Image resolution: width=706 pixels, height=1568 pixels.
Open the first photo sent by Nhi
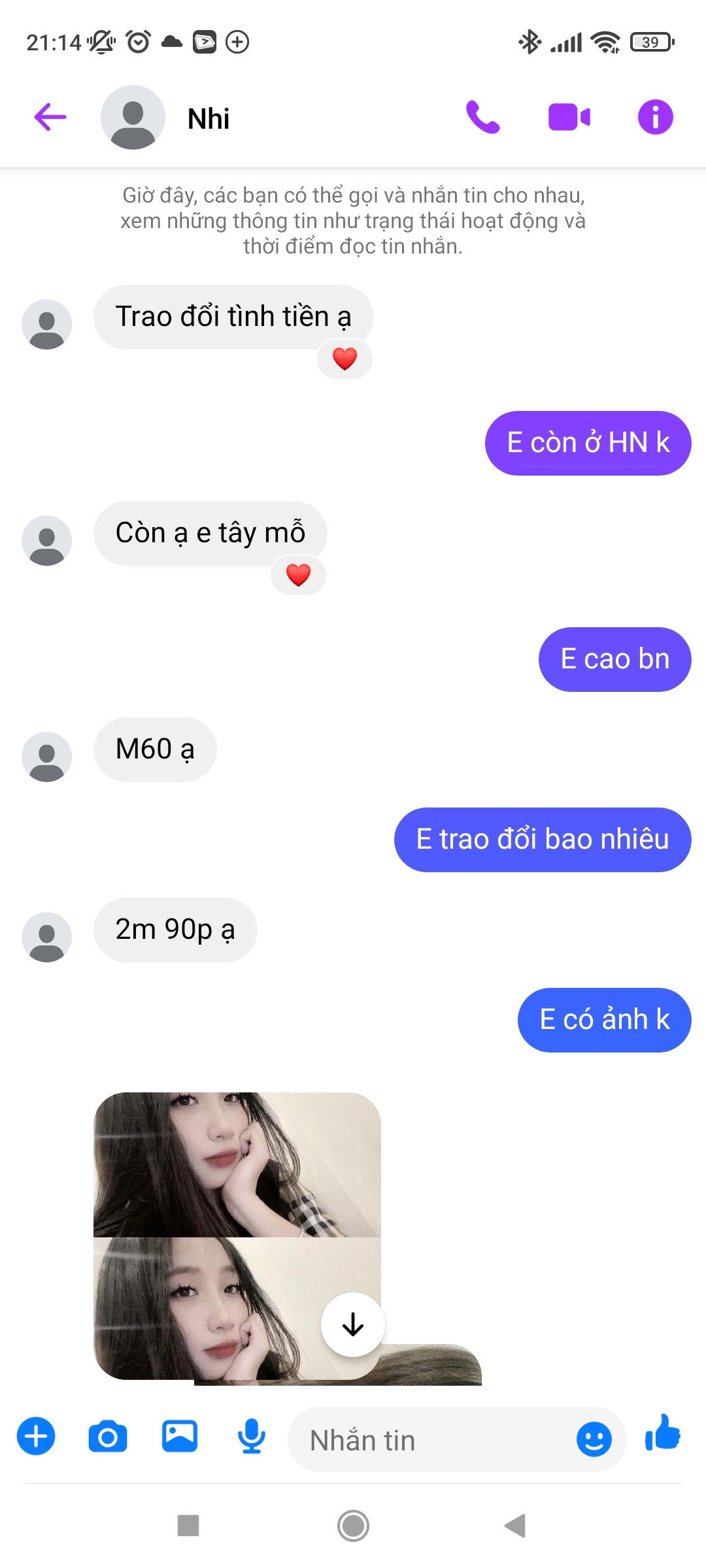(237, 1164)
